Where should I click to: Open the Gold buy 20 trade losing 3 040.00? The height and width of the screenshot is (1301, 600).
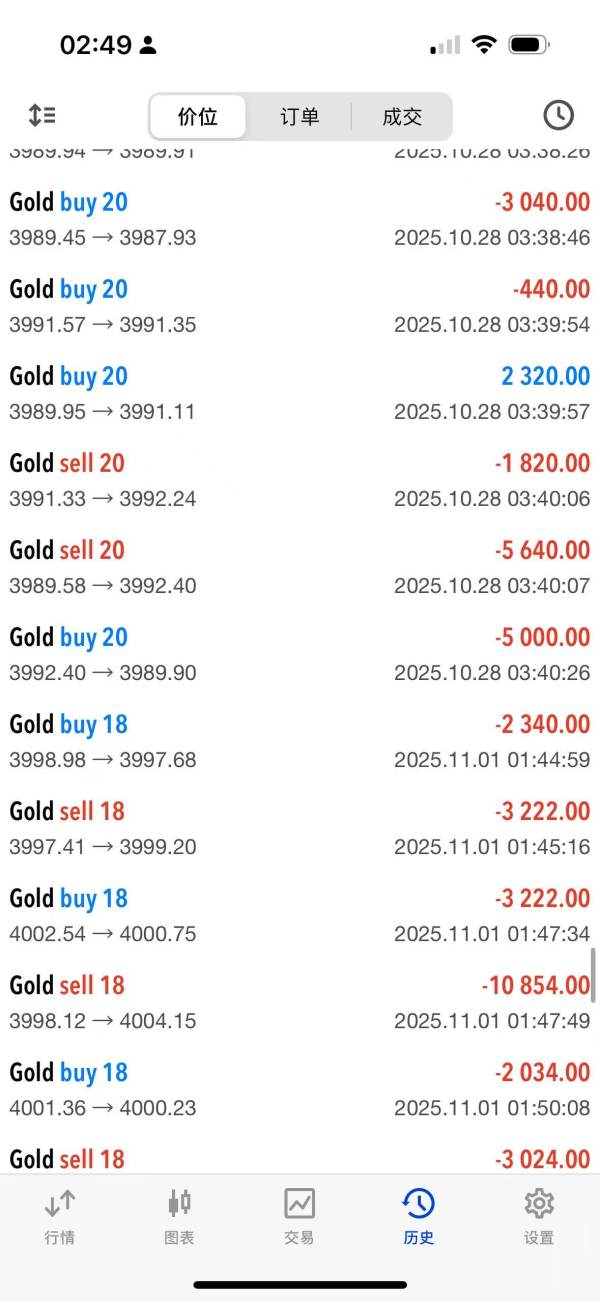[300, 219]
